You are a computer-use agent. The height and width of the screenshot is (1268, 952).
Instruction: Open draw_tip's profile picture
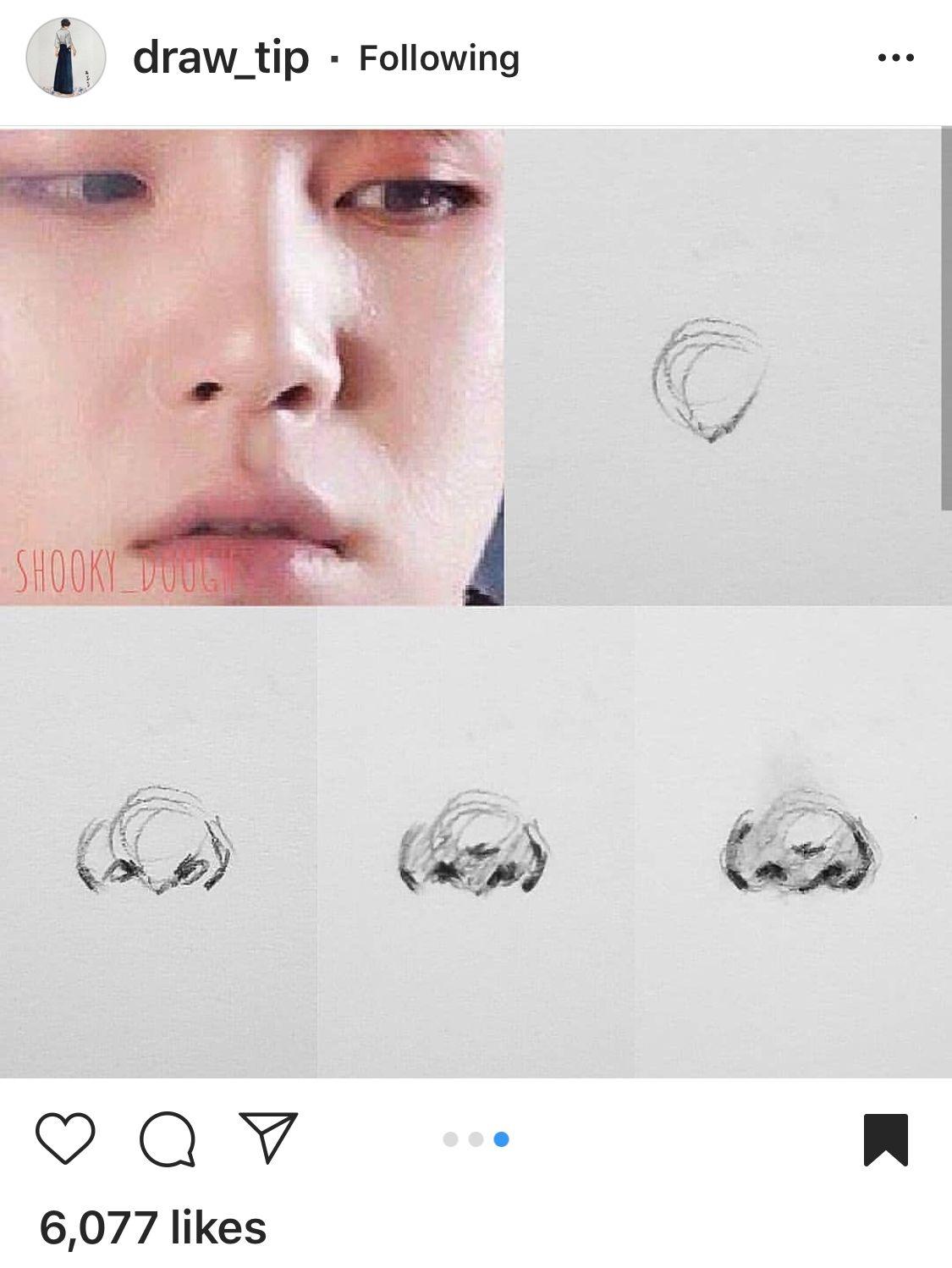tap(66, 58)
